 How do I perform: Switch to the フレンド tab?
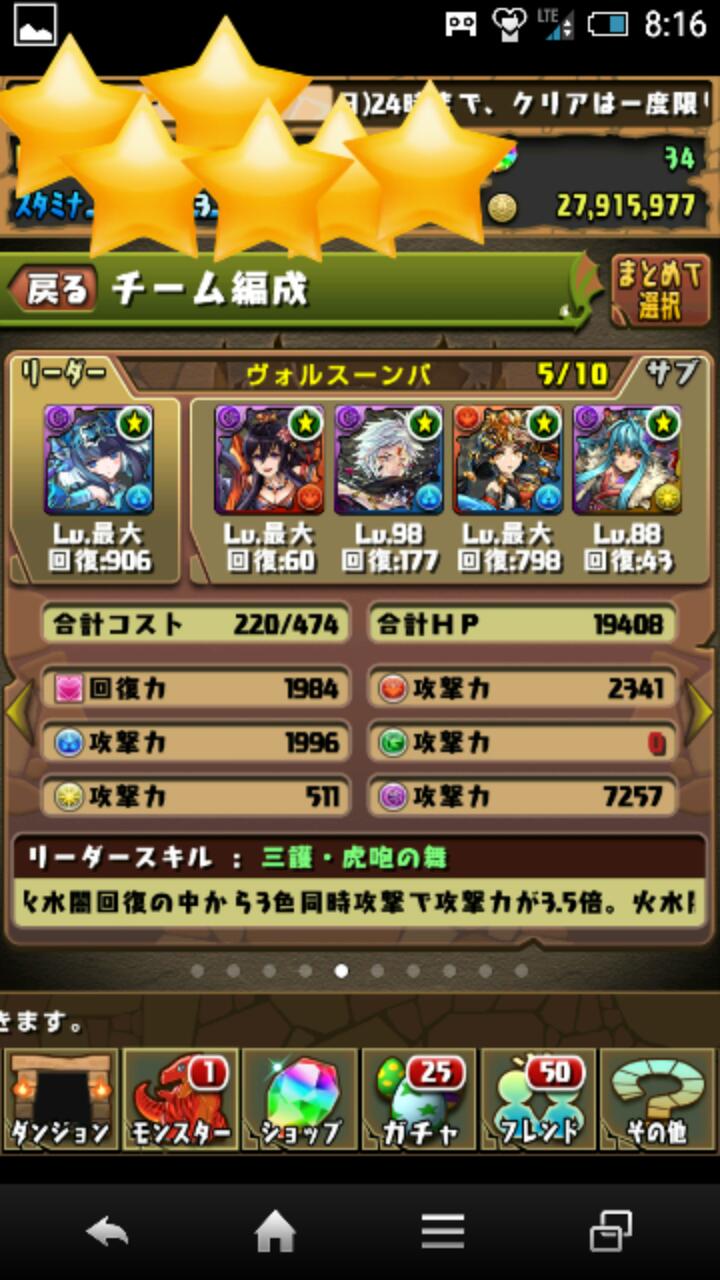click(540, 1099)
